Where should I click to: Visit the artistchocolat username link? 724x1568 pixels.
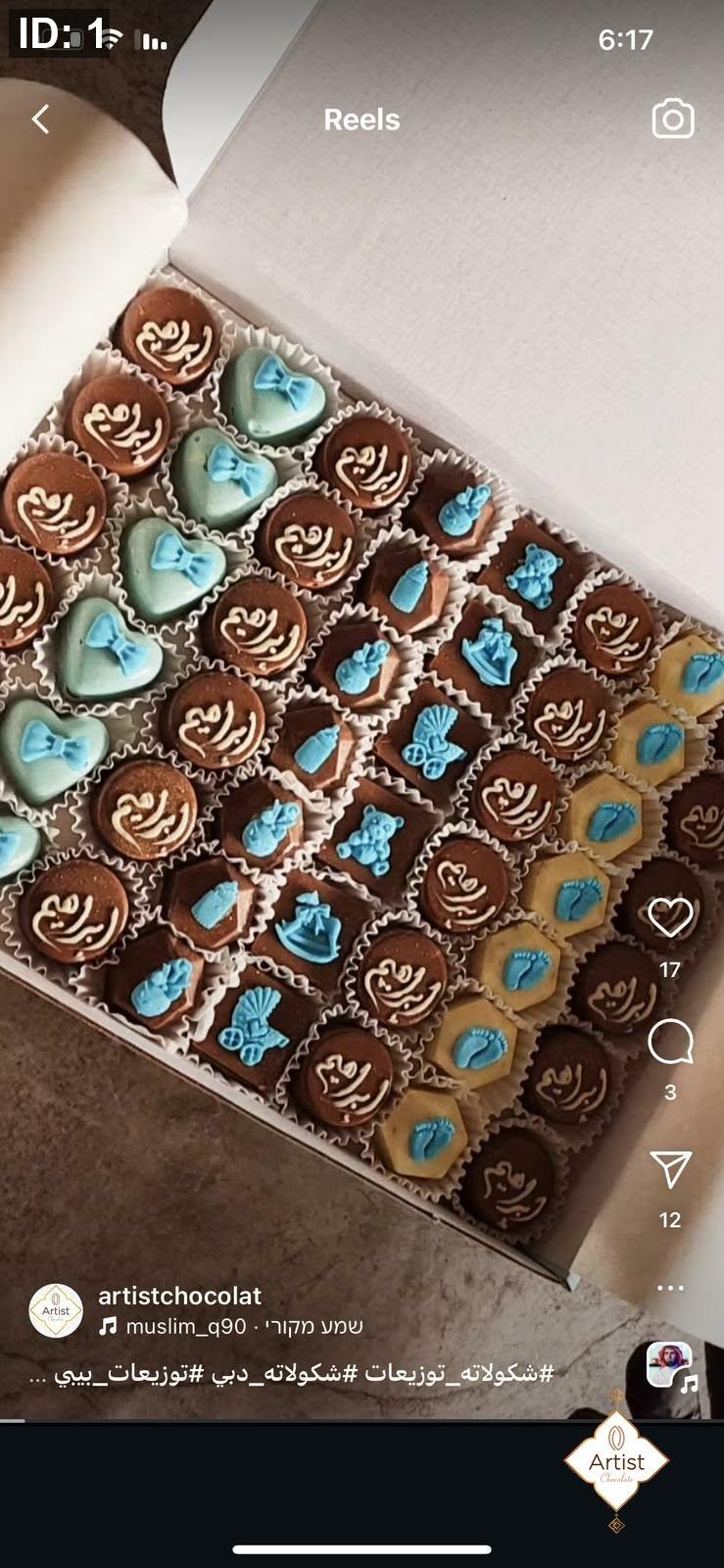[179, 1296]
